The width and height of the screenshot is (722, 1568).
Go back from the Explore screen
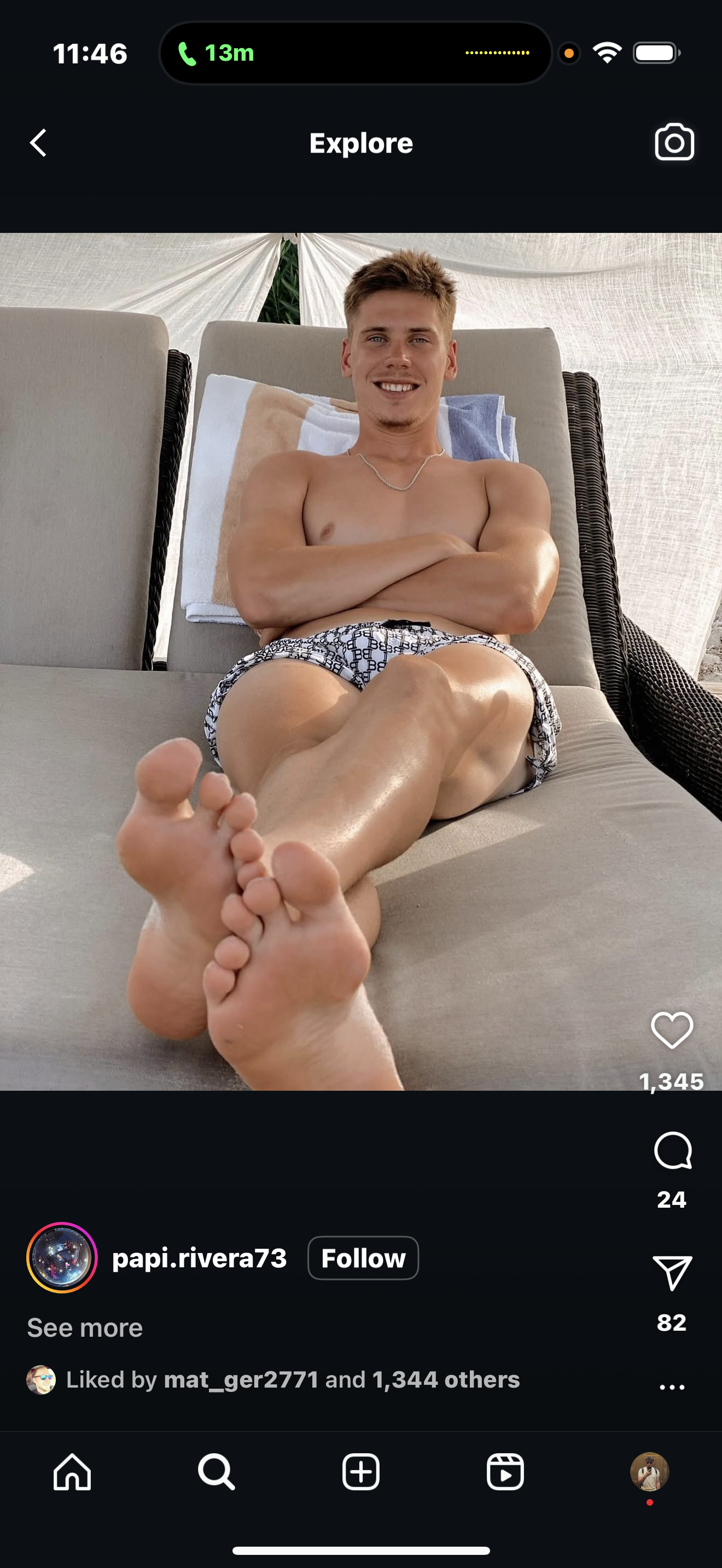click(38, 143)
